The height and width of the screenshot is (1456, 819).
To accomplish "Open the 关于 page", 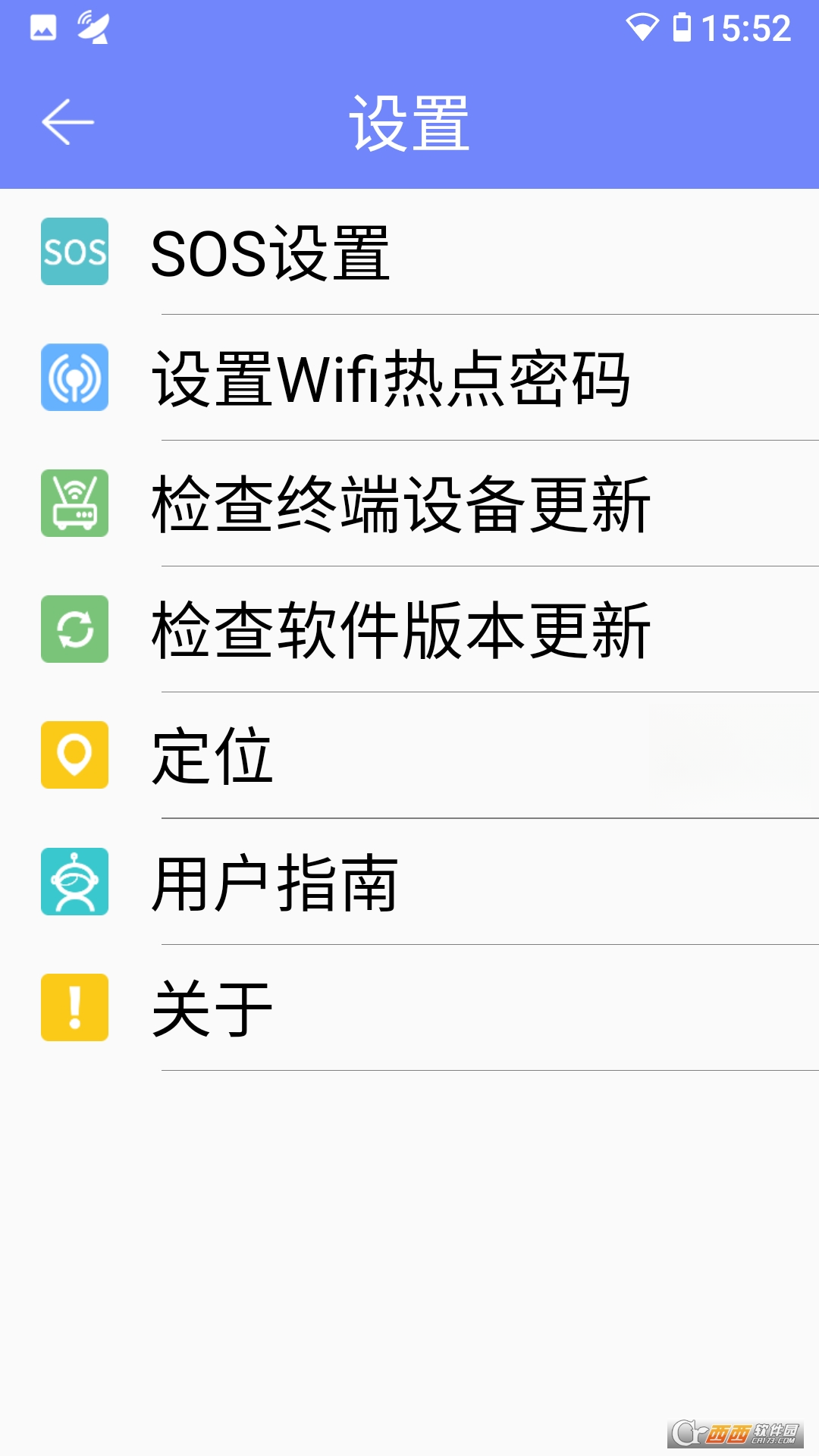I will click(409, 1008).
